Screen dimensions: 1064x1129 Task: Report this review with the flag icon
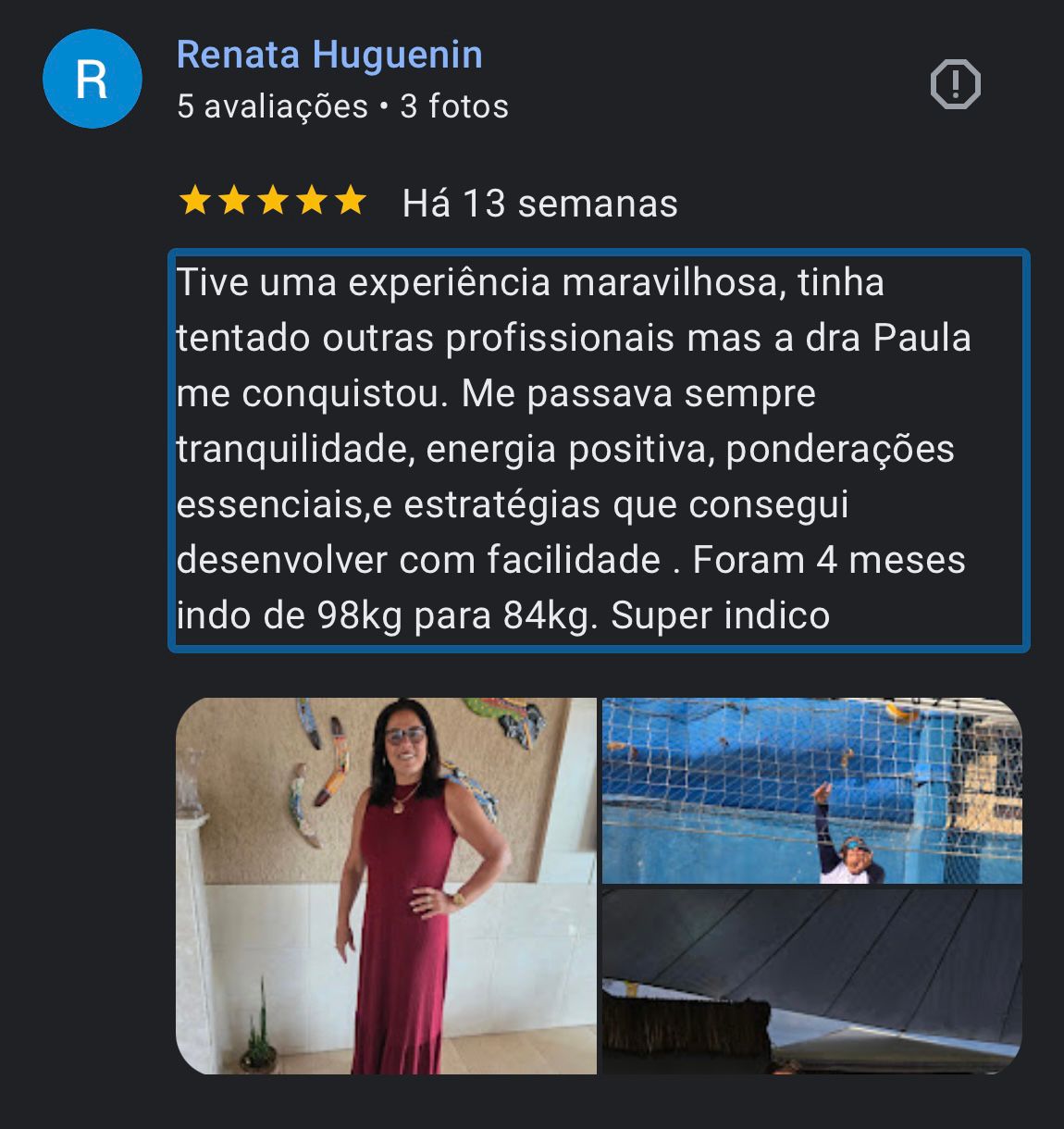coord(955,85)
